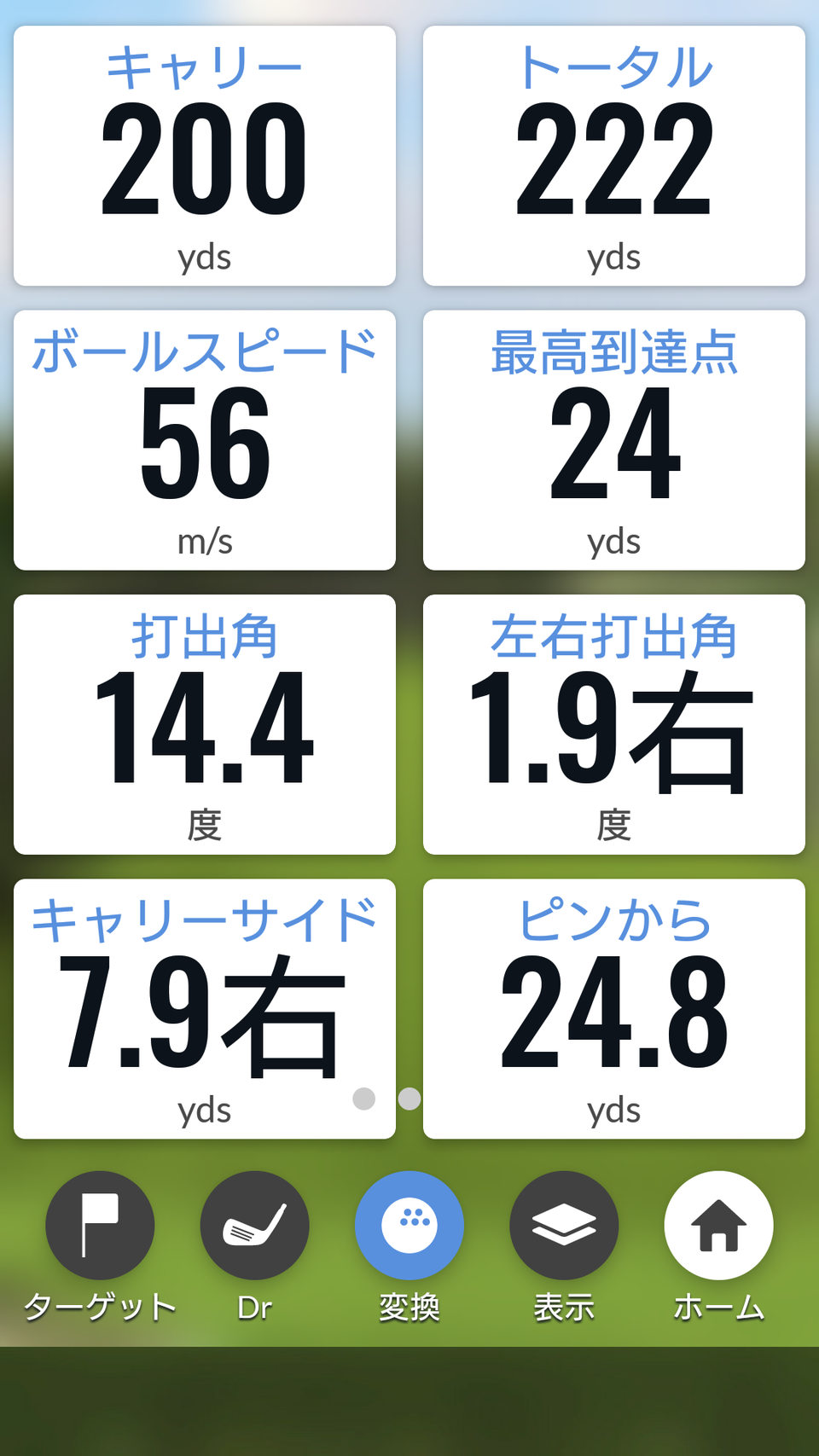
Task: Tap the 最高到達点 24 yds tile
Action: (x=614, y=440)
